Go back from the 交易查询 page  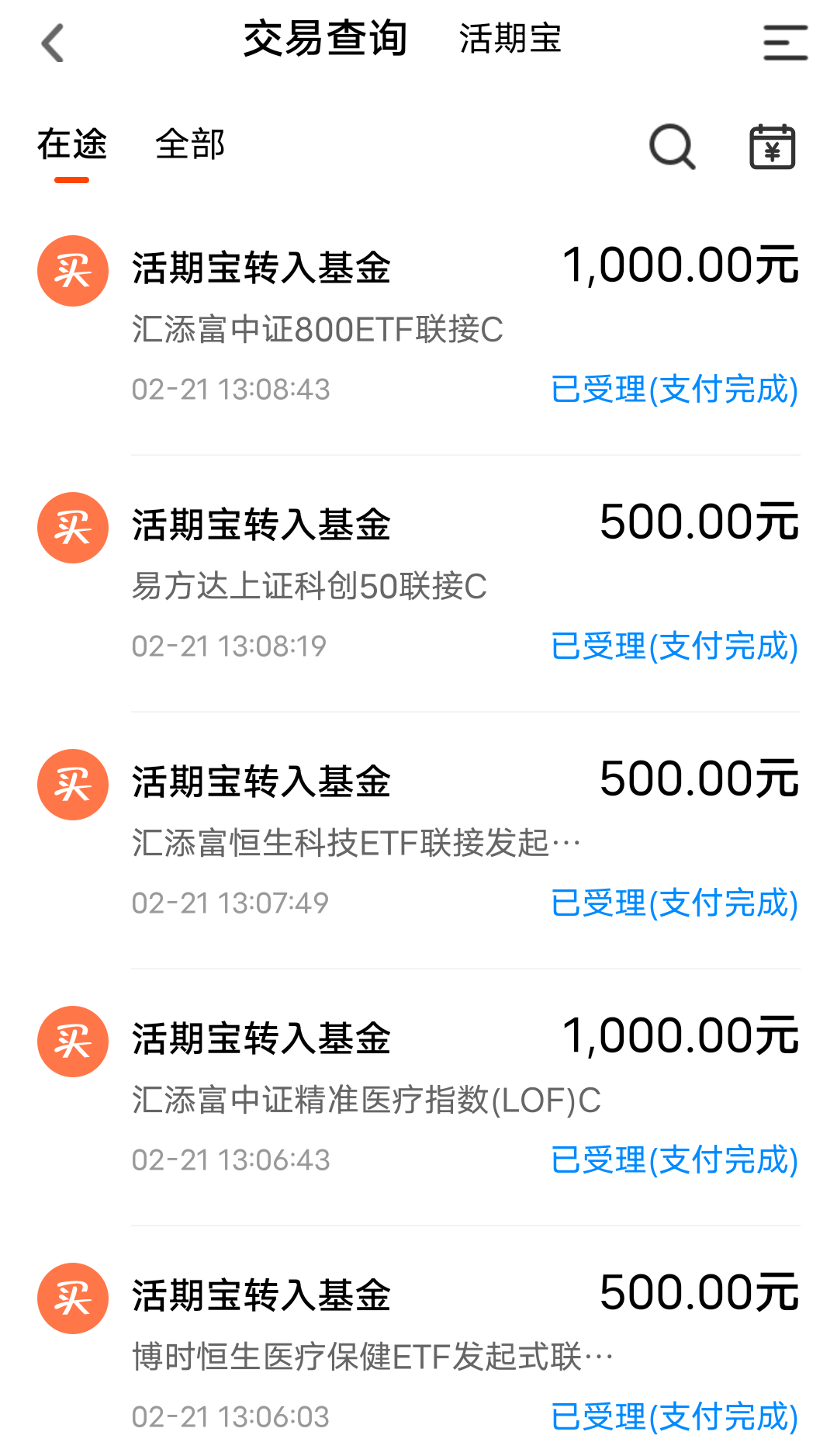click(x=53, y=42)
